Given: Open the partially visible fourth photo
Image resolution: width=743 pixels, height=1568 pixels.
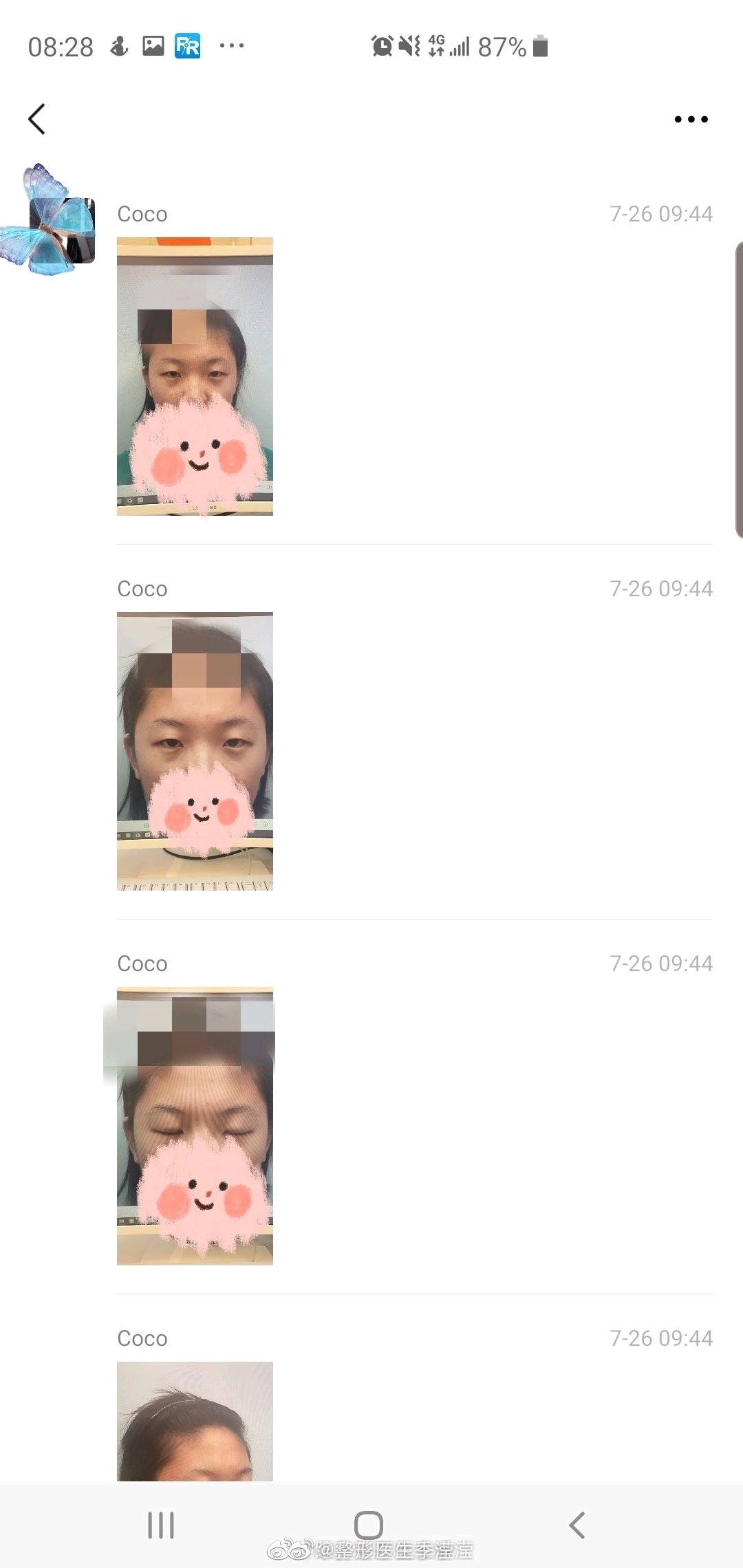Looking at the screenshot, I should 195,1421.
